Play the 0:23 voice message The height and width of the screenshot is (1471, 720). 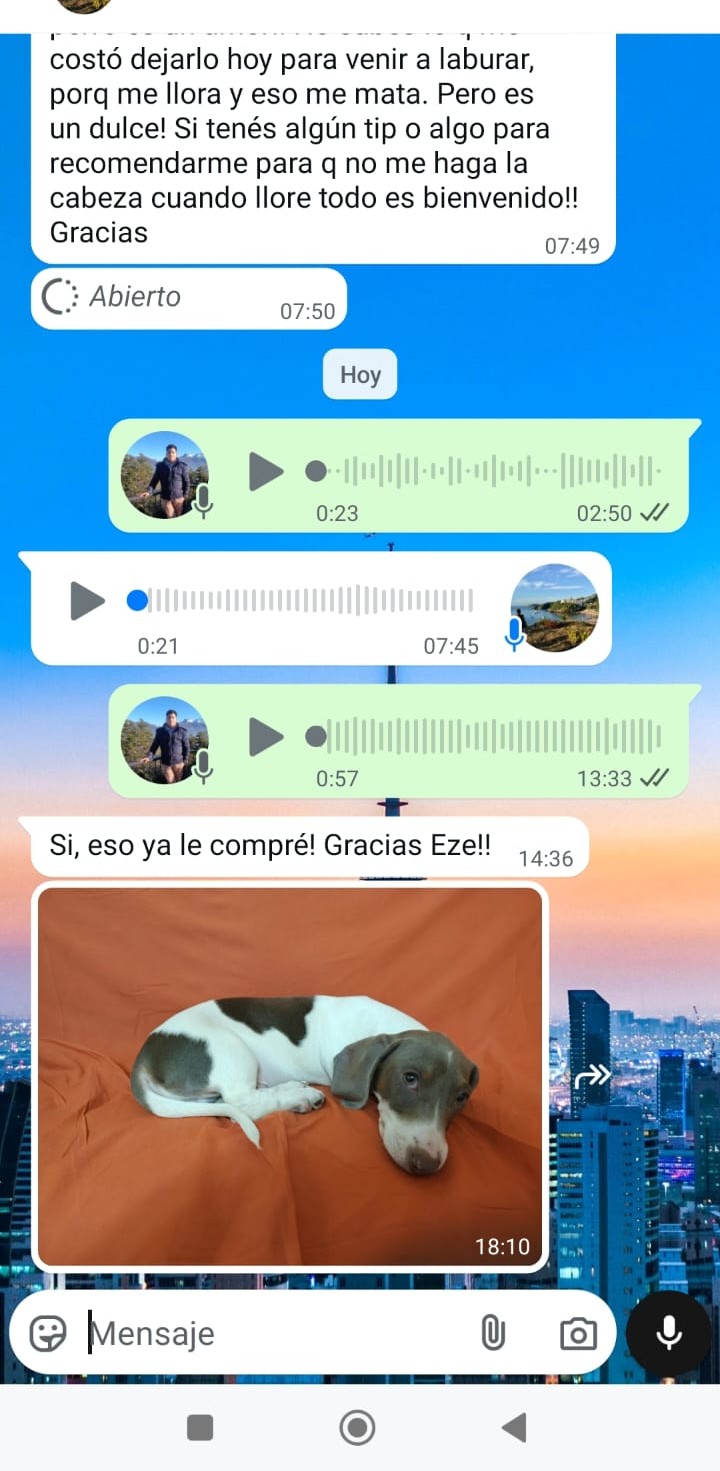[265, 471]
